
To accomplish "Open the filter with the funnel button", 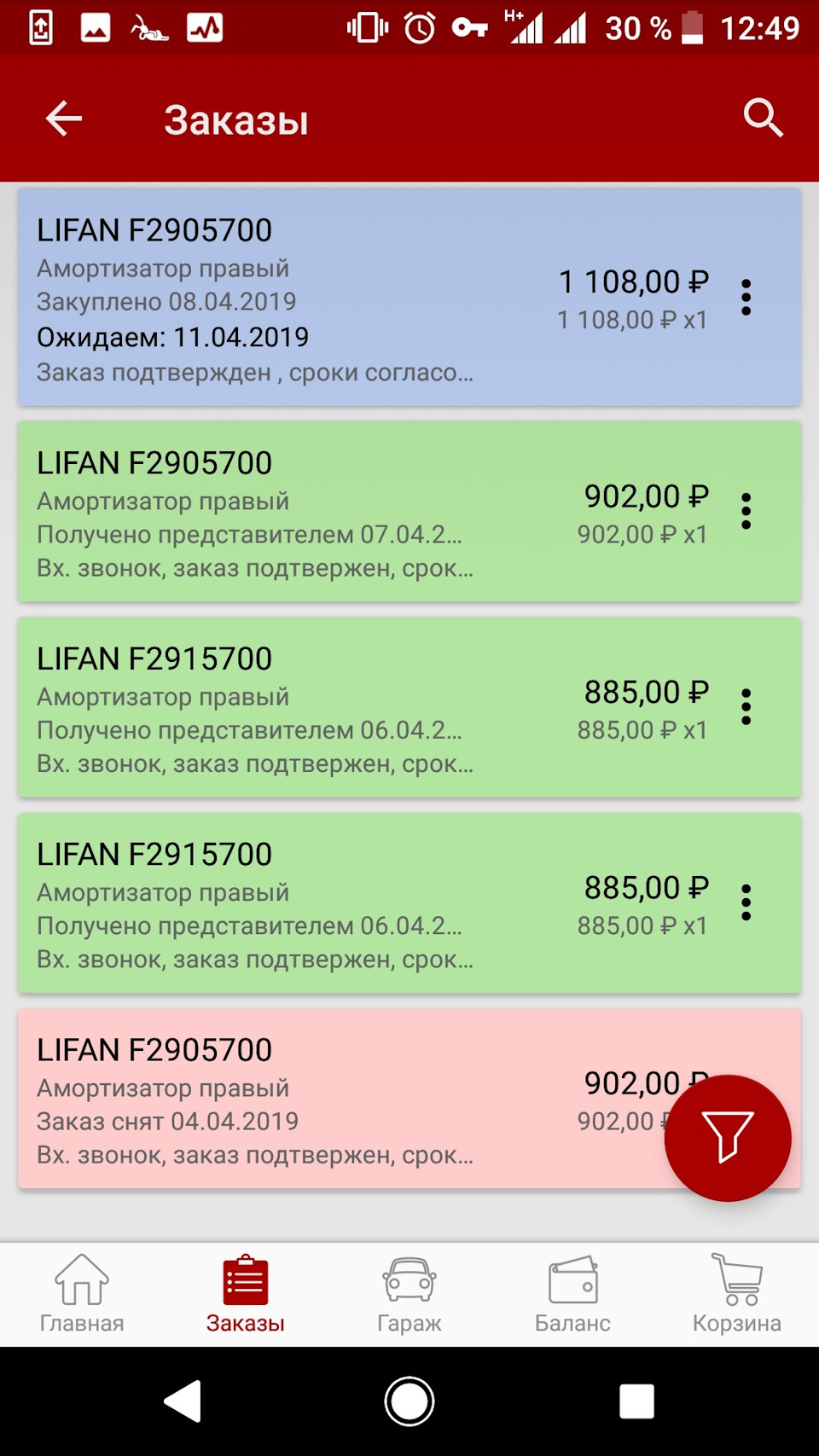I will pos(727,1137).
